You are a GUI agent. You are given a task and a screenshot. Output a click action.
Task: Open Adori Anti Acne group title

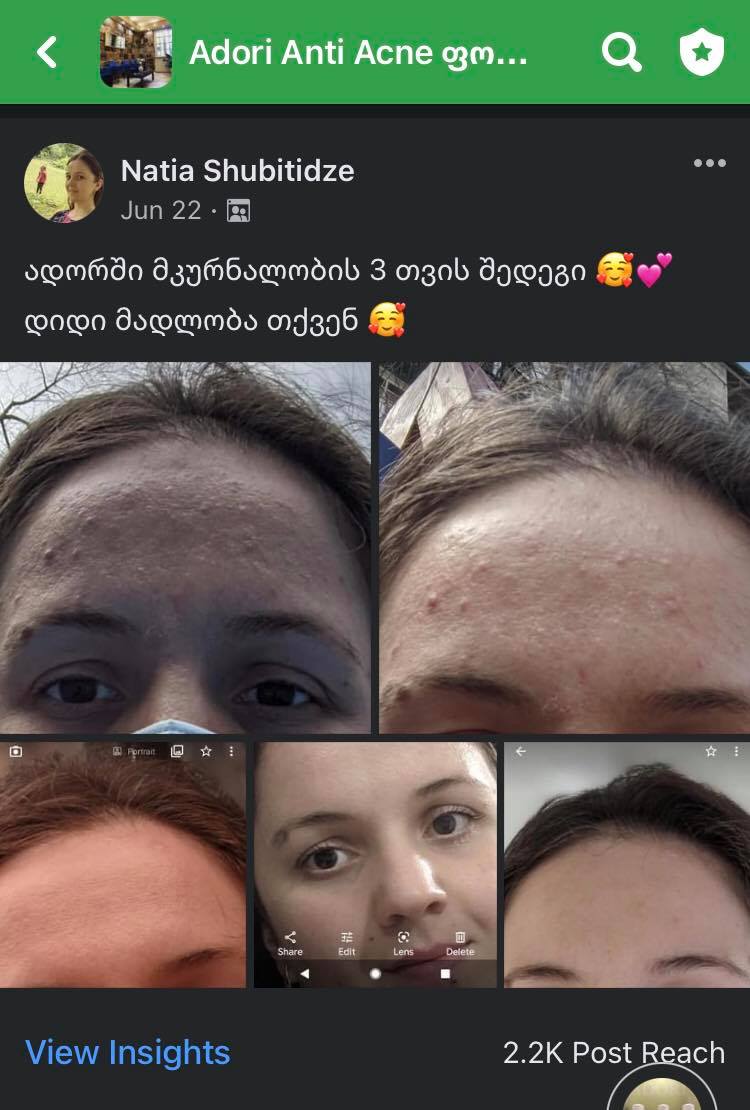tap(358, 52)
